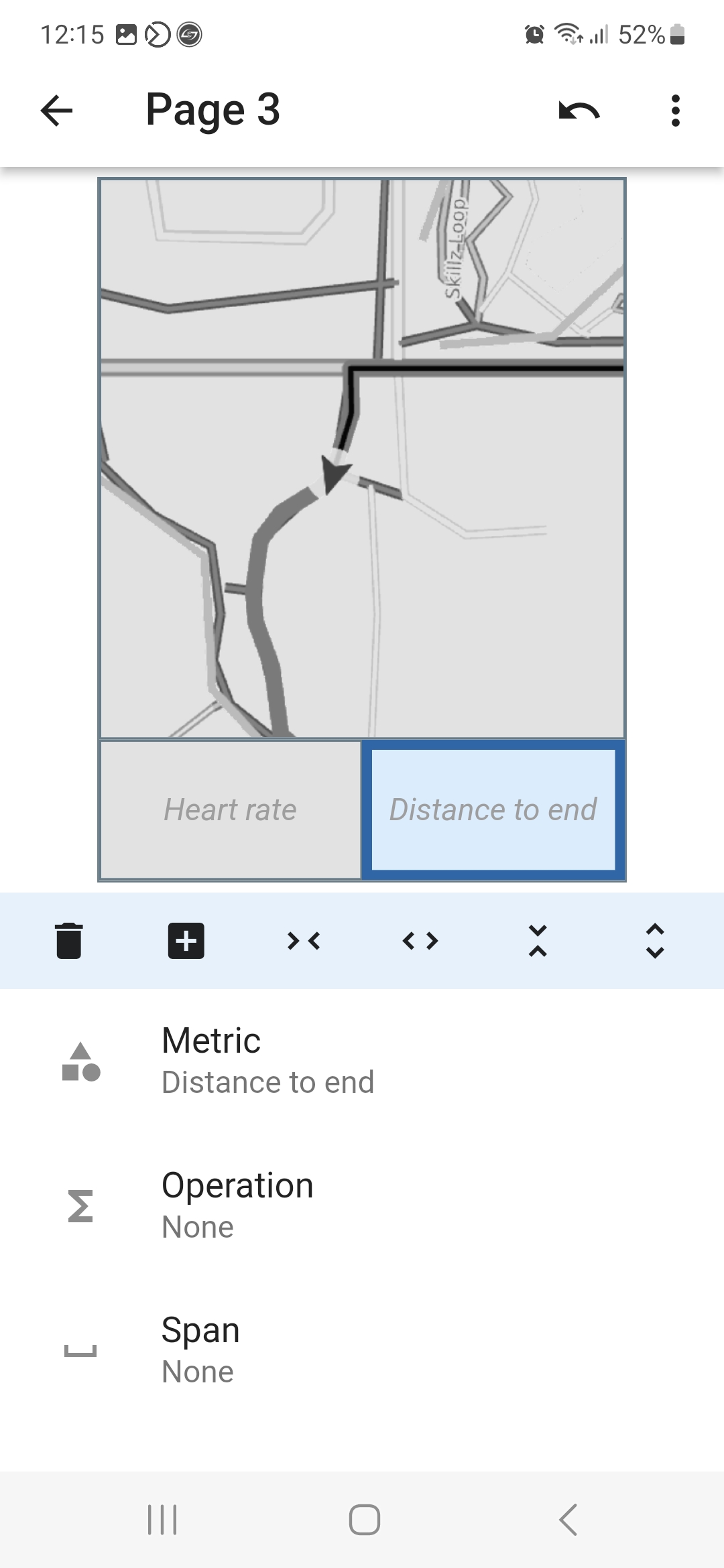Image resolution: width=724 pixels, height=1568 pixels.
Task: Add a new field with the plus icon
Action: pyautogui.click(x=186, y=941)
